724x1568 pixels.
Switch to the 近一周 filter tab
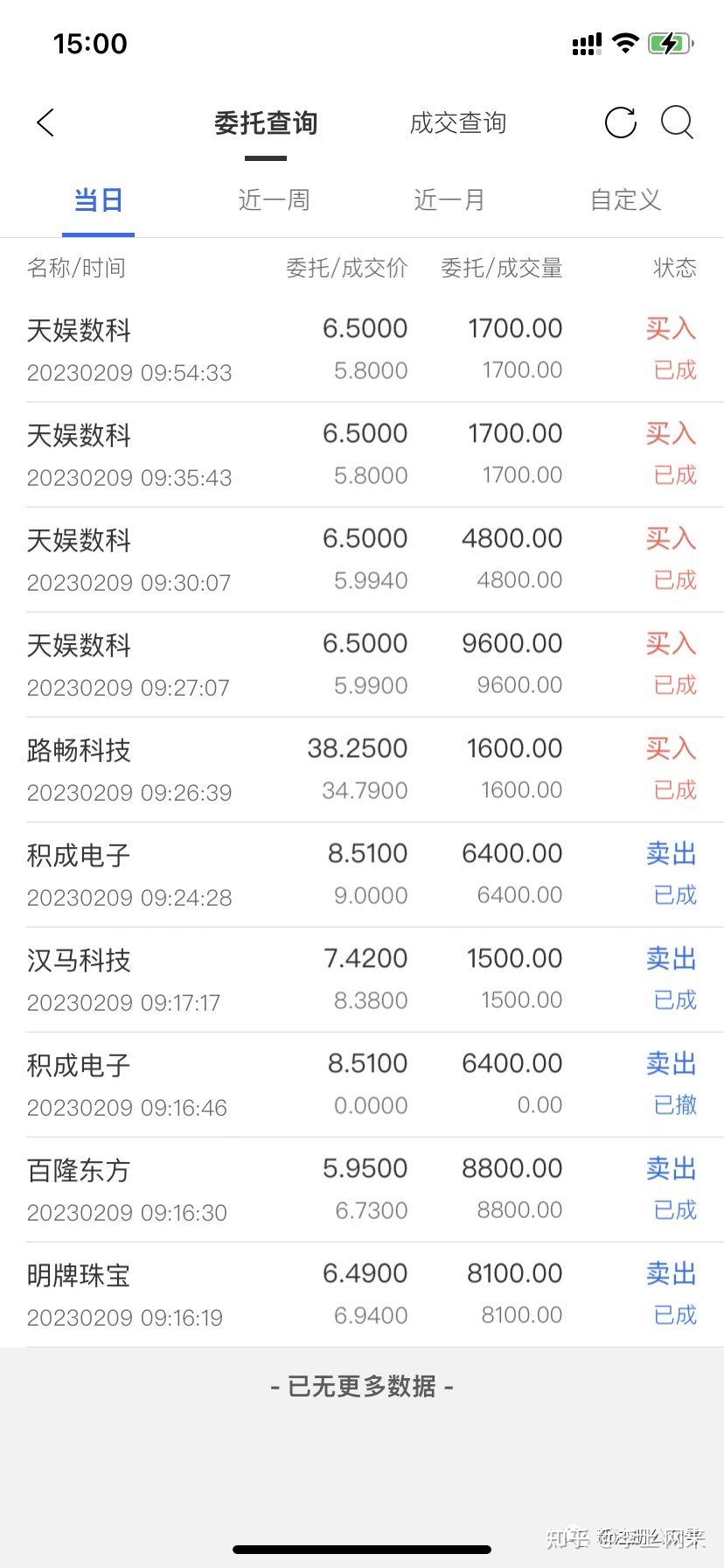click(275, 200)
